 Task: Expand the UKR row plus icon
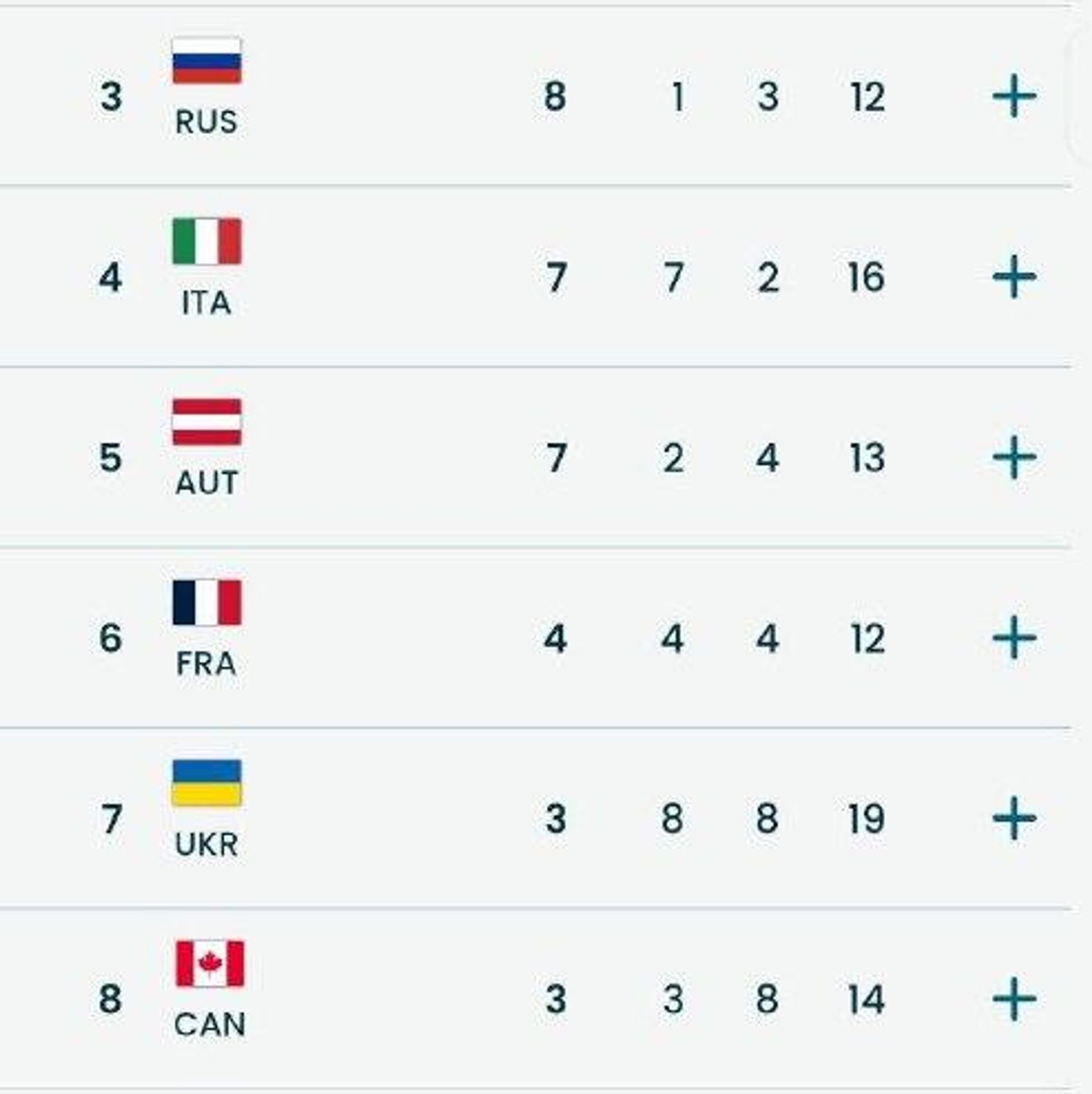point(1014,818)
